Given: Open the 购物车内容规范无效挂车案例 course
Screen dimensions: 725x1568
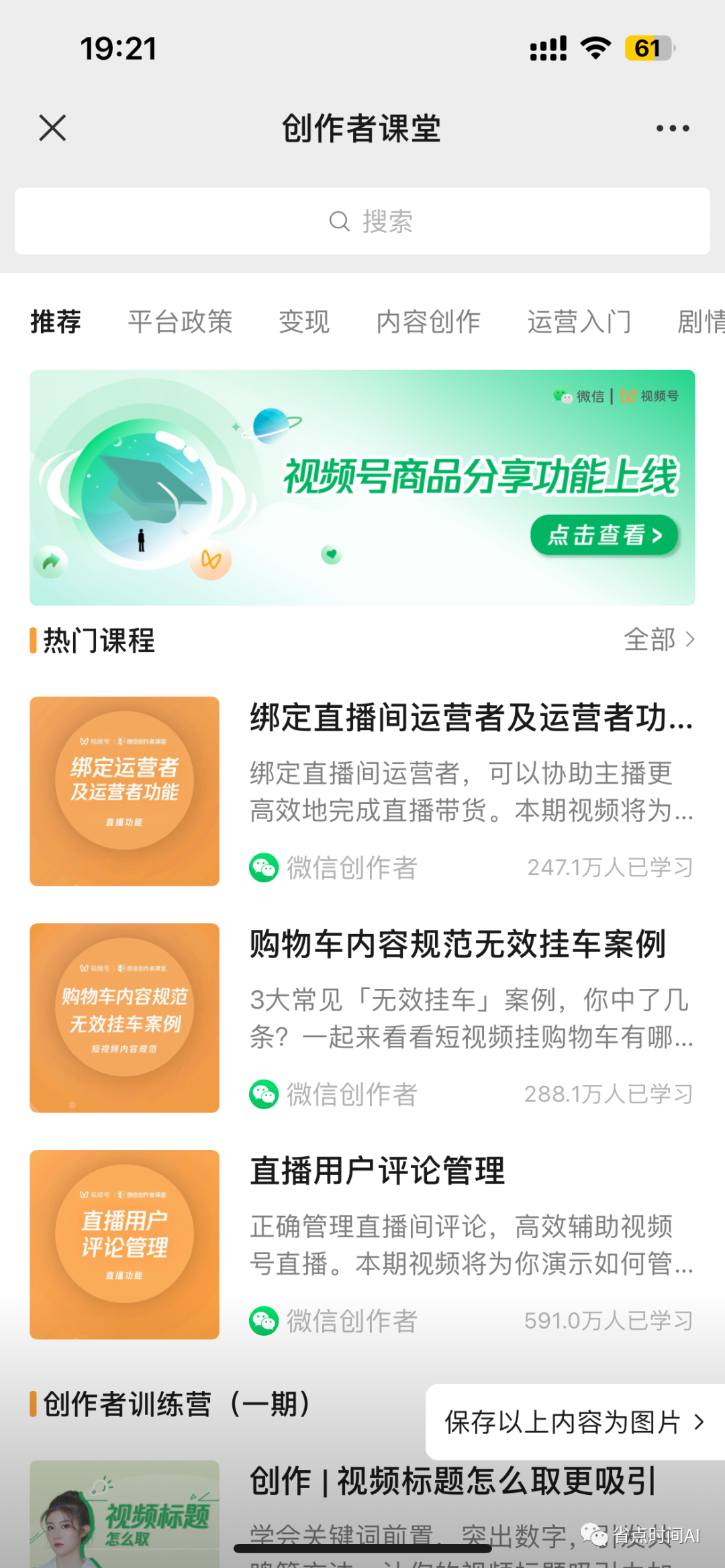Looking at the screenshot, I should pyautogui.click(x=458, y=945).
